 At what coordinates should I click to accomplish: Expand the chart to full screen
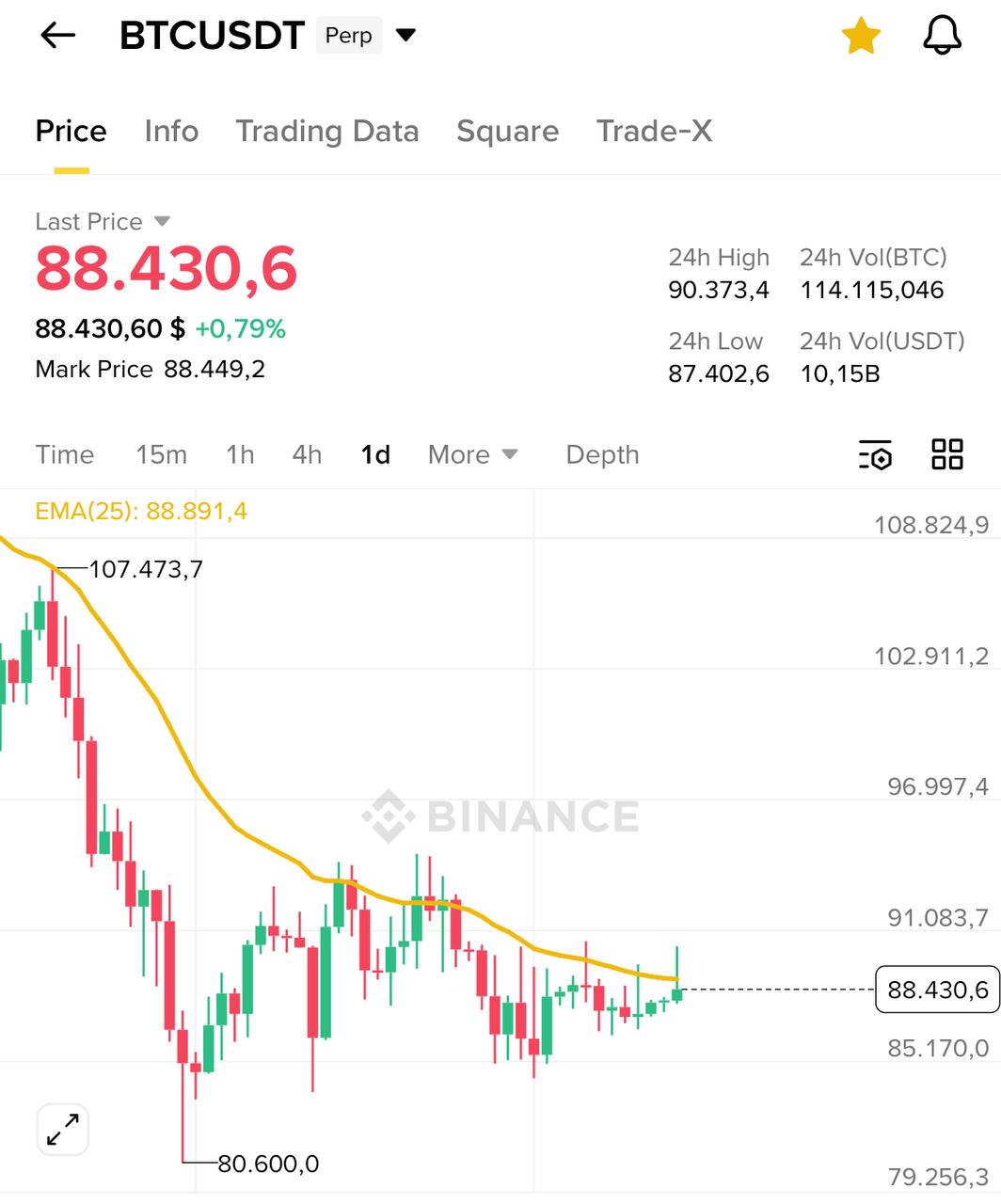[62, 1129]
